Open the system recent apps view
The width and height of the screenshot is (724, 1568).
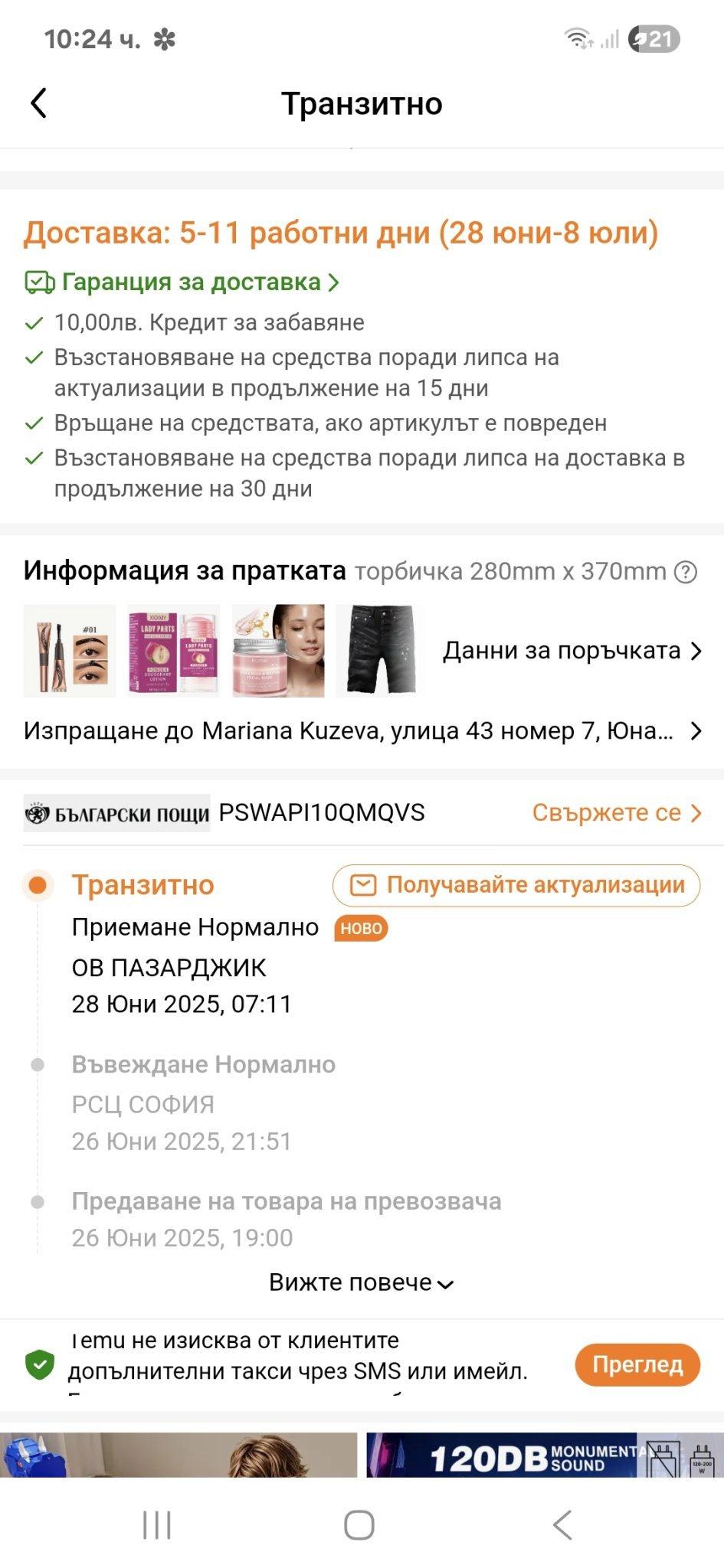click(x=157, y=1525)
